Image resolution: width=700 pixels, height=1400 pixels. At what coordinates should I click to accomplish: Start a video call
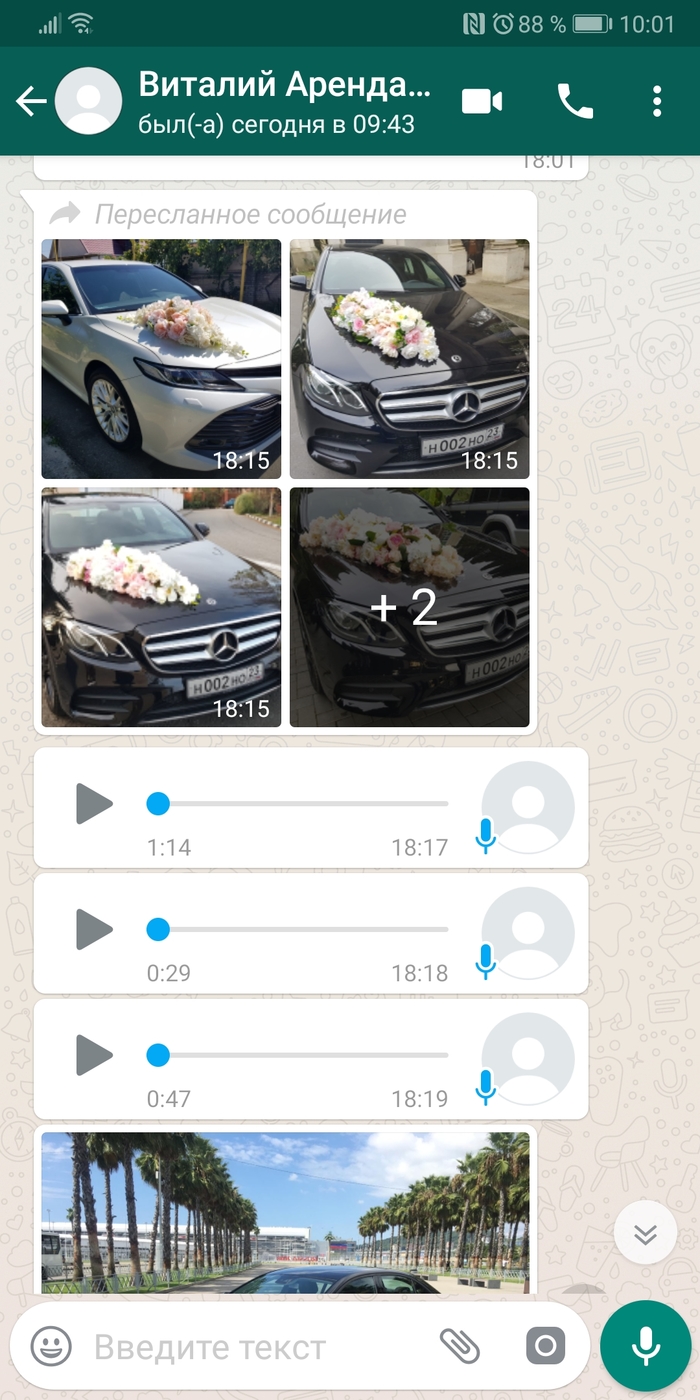pos(482,101)
